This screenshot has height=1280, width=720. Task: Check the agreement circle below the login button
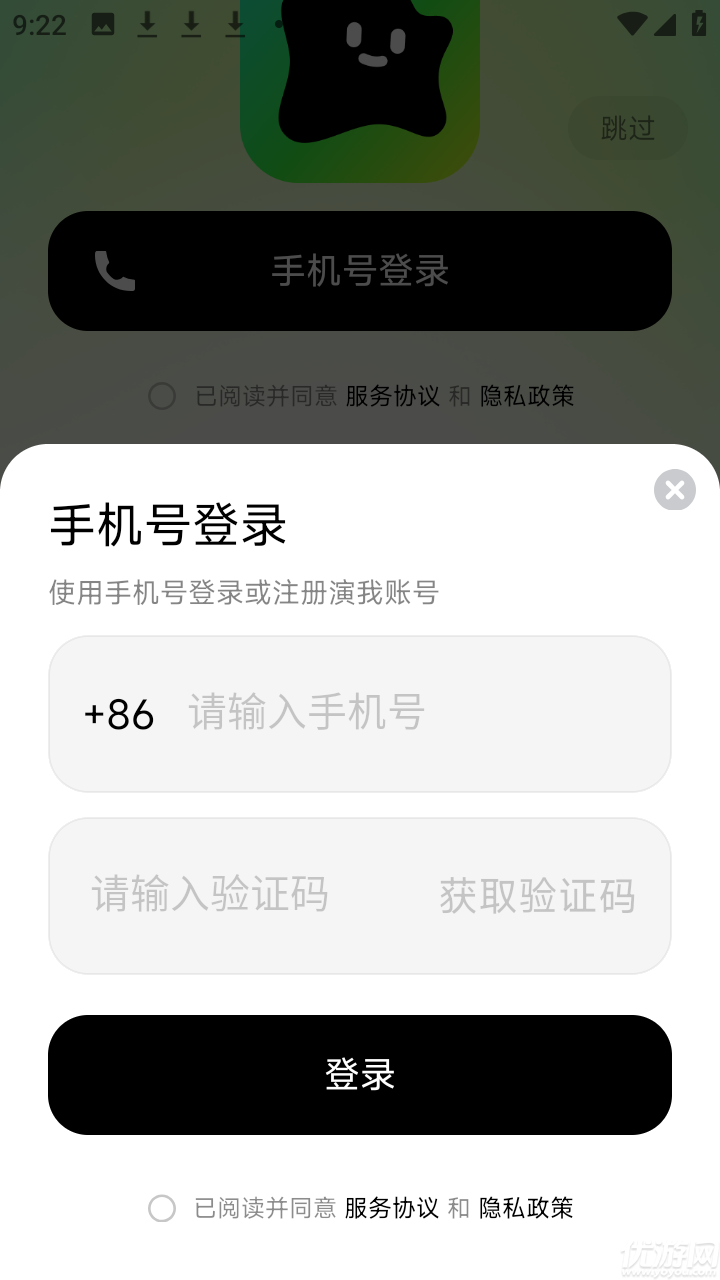click(x=162, y=1208)
